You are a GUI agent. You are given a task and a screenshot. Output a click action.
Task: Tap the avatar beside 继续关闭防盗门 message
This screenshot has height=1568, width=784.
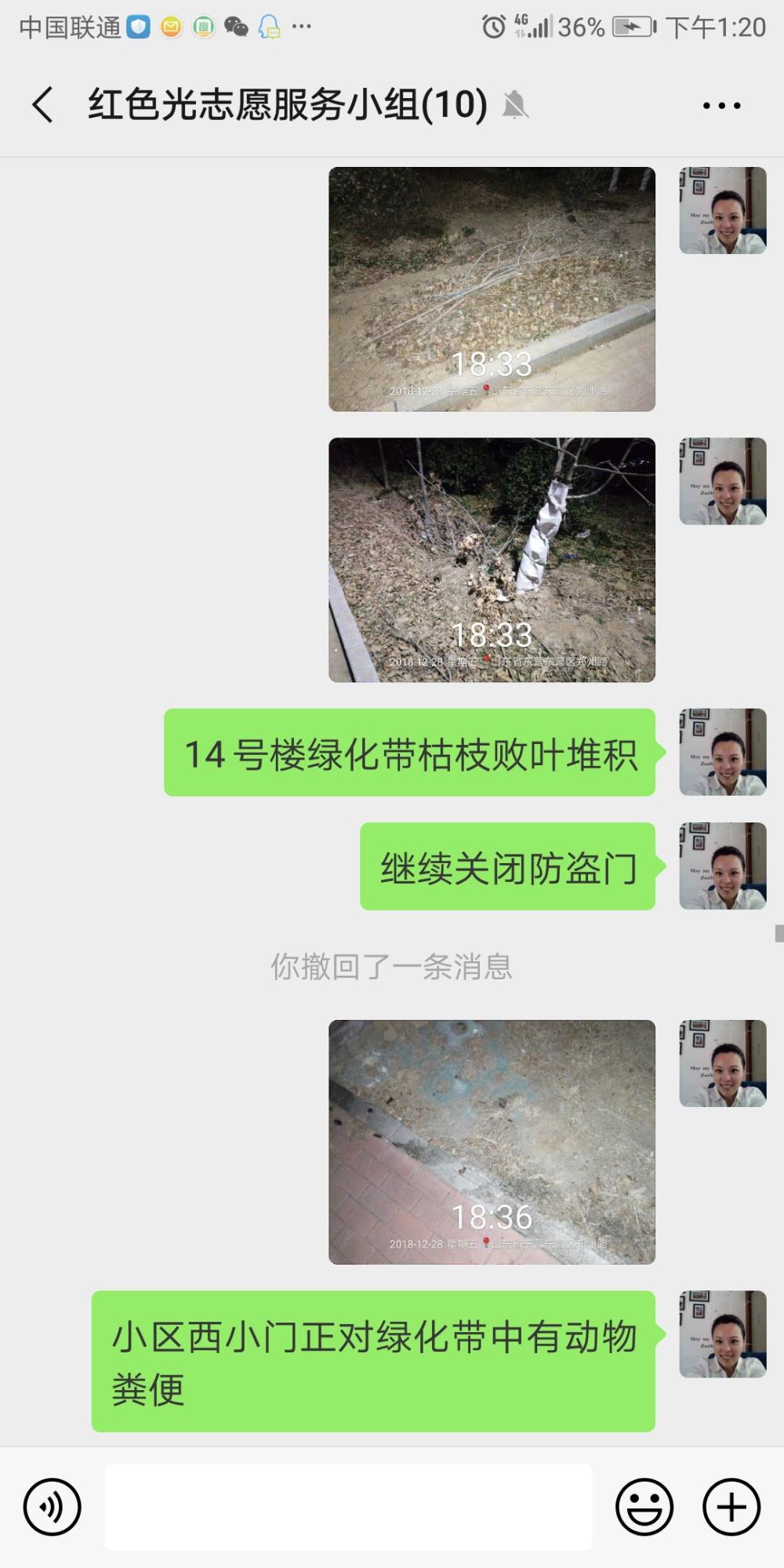(x=722, y=866)
